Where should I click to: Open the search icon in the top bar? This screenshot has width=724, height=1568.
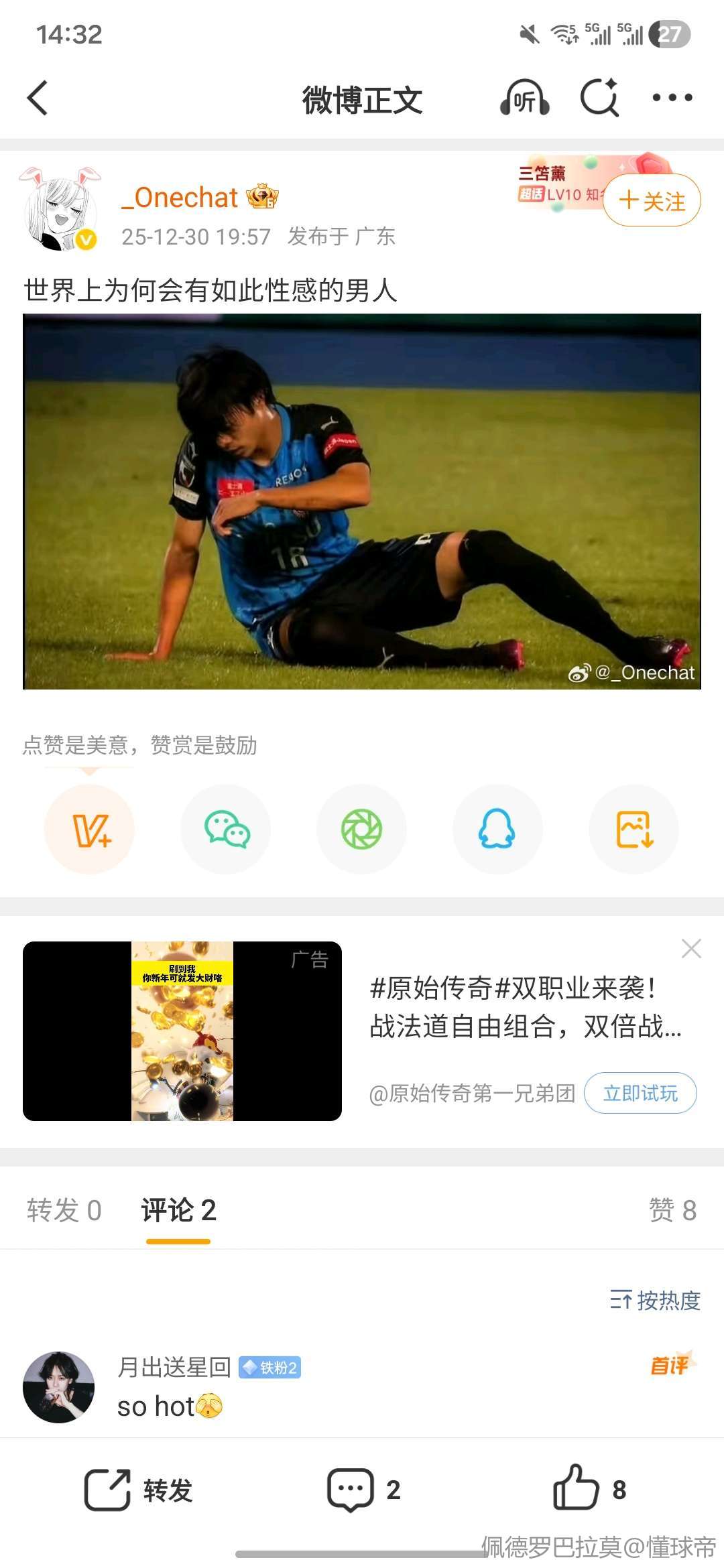pos(599,99)
